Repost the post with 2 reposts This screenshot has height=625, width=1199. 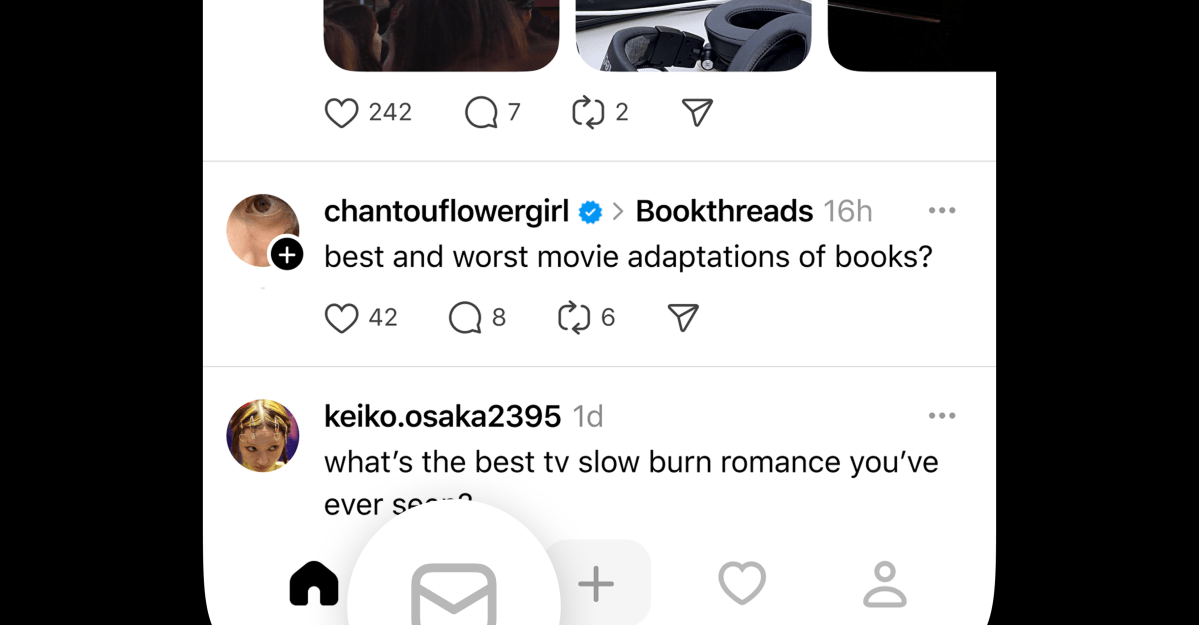(x=588, y=113)
